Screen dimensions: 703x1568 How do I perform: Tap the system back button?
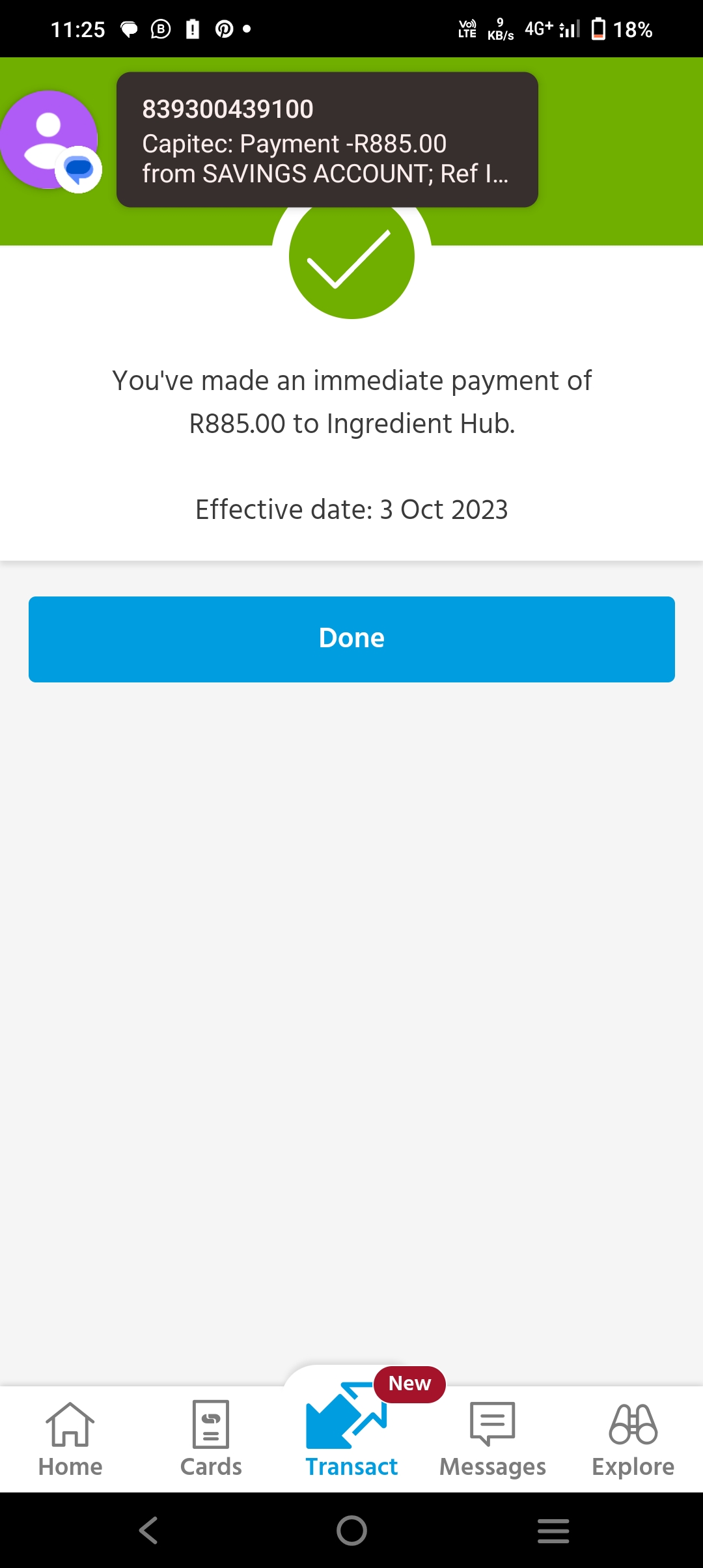click(x=148, y=1530)
